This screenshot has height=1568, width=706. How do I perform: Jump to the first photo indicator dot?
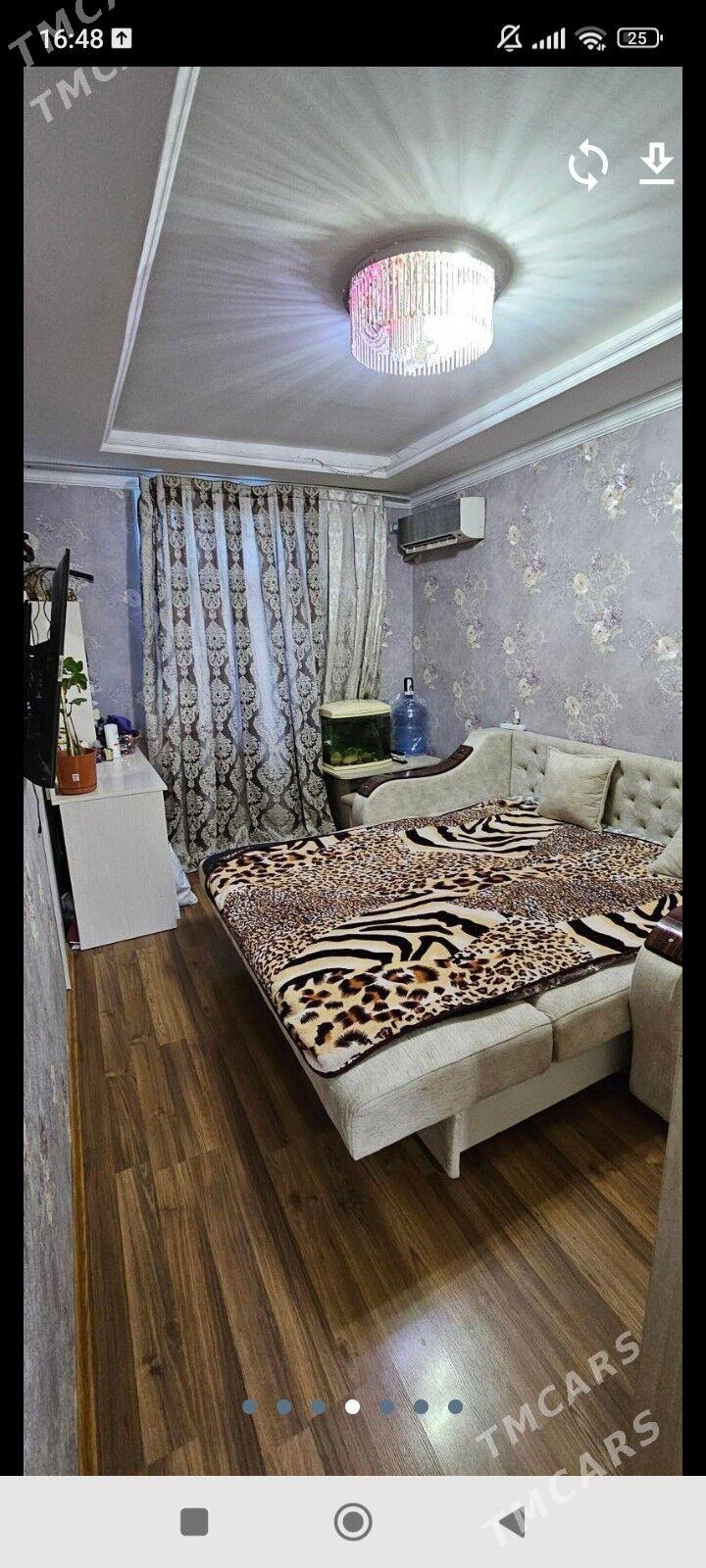[250, 1406]
